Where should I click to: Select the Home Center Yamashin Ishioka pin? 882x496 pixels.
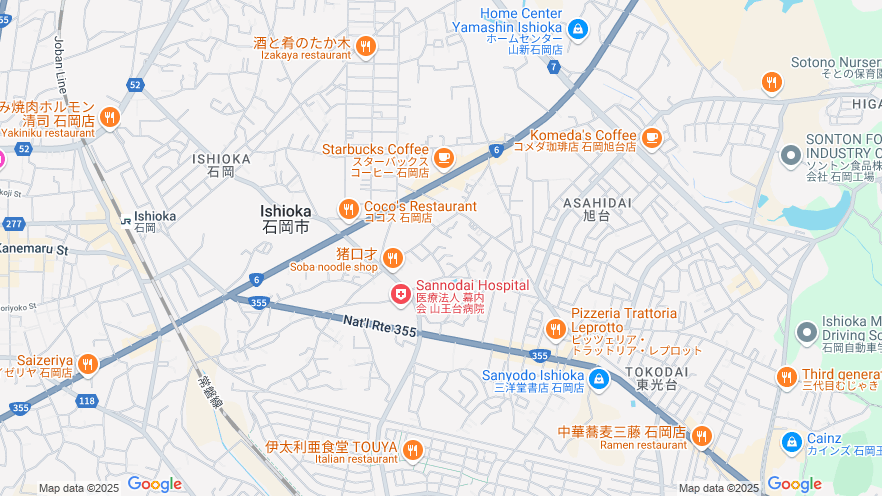[x=578, y=29]
